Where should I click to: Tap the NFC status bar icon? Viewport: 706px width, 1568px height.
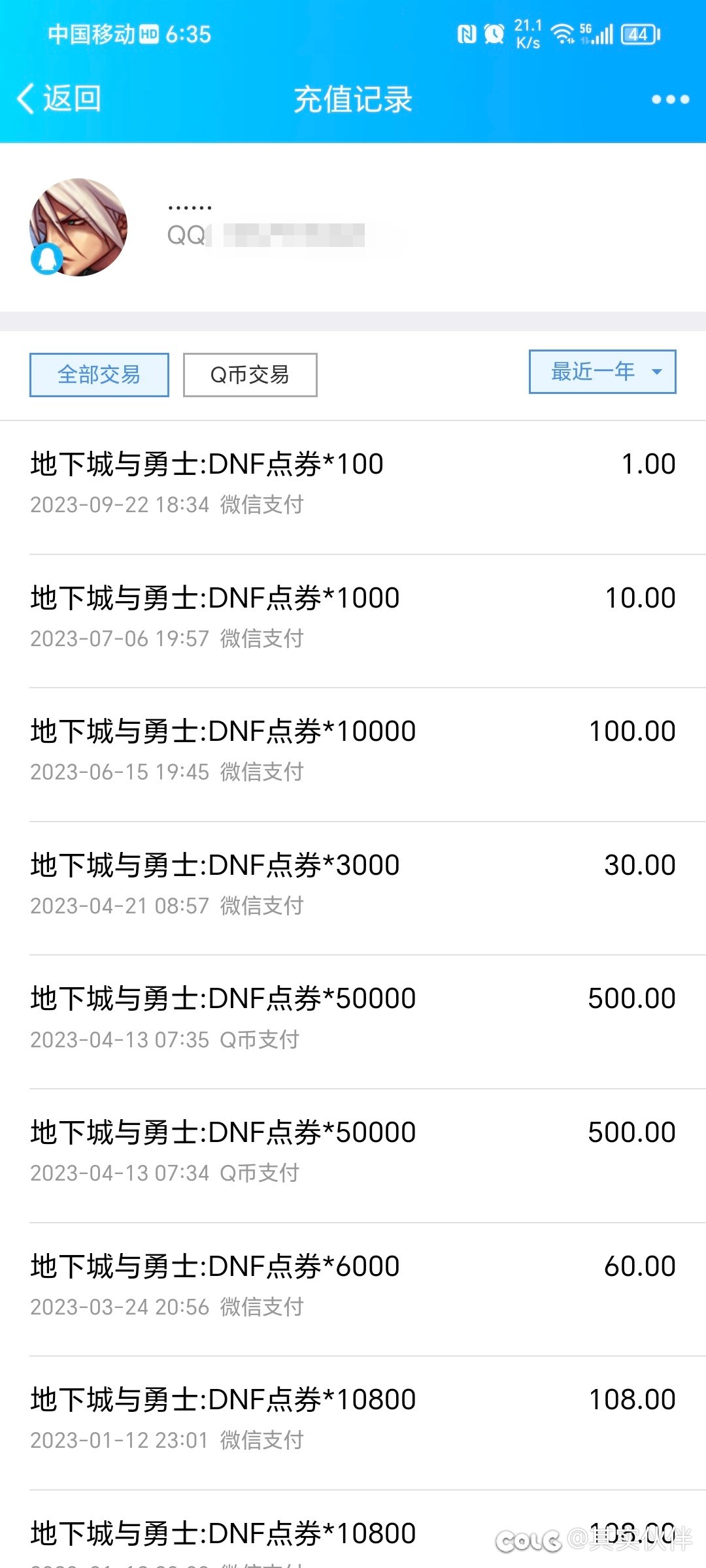[466, 33]
